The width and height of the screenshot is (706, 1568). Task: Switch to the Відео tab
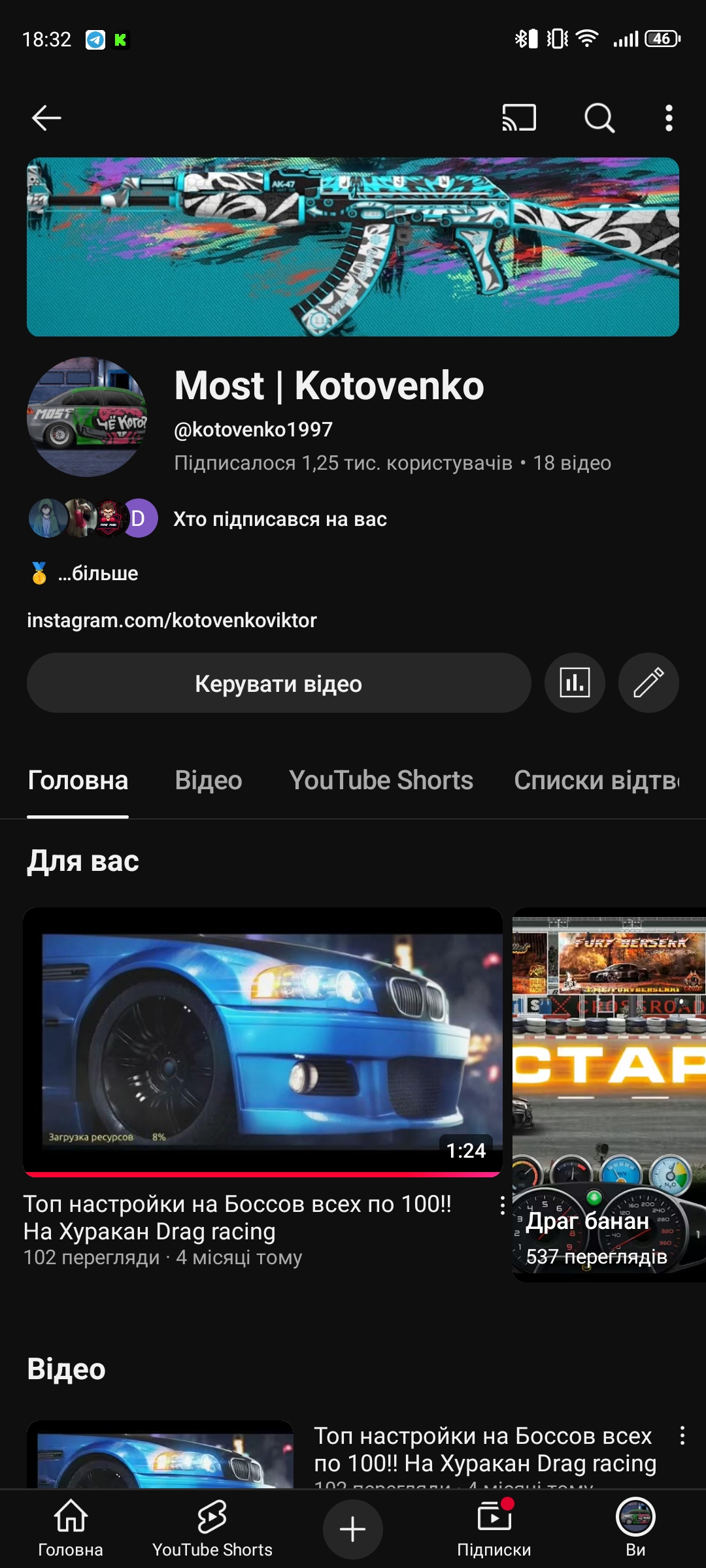coord(209,781)
